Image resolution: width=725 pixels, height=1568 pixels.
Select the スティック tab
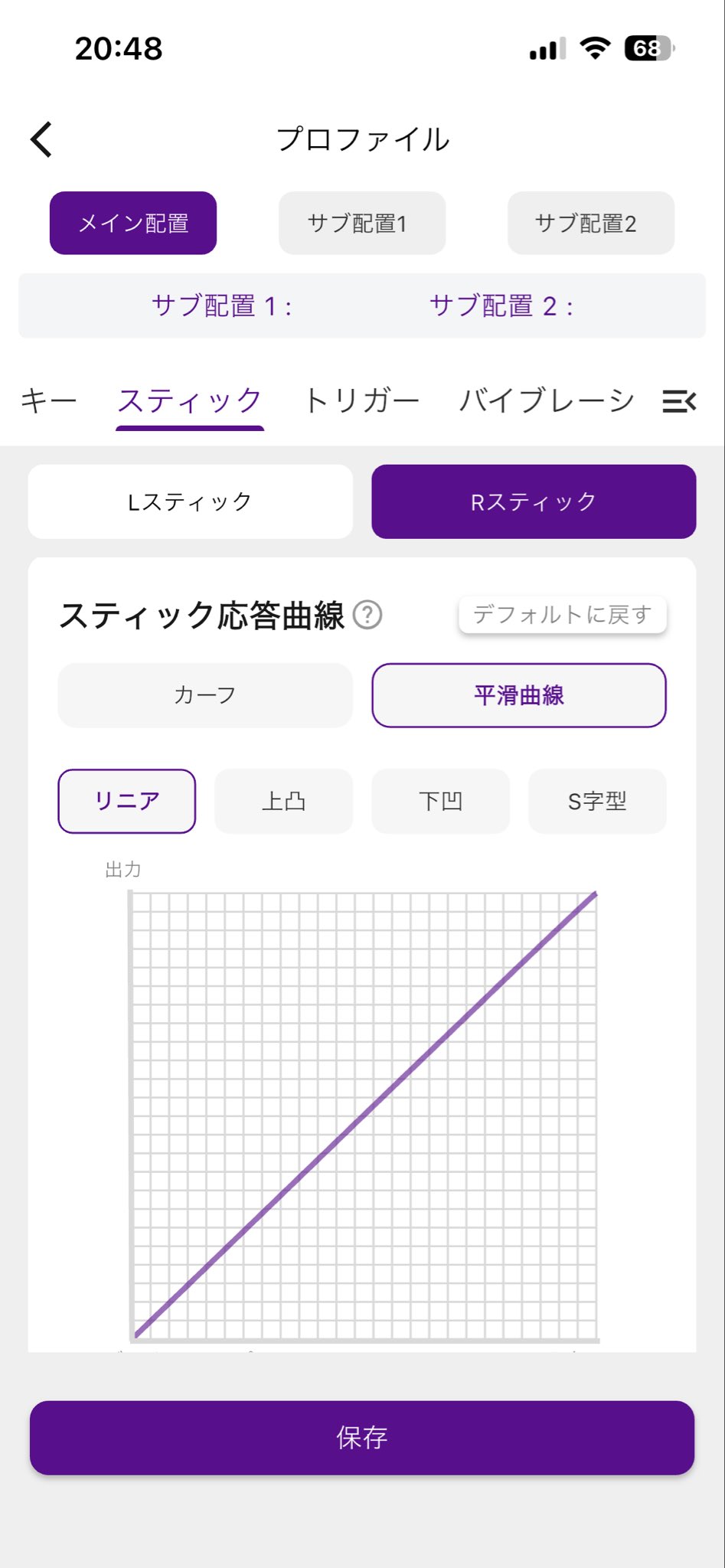pos(190,400)
